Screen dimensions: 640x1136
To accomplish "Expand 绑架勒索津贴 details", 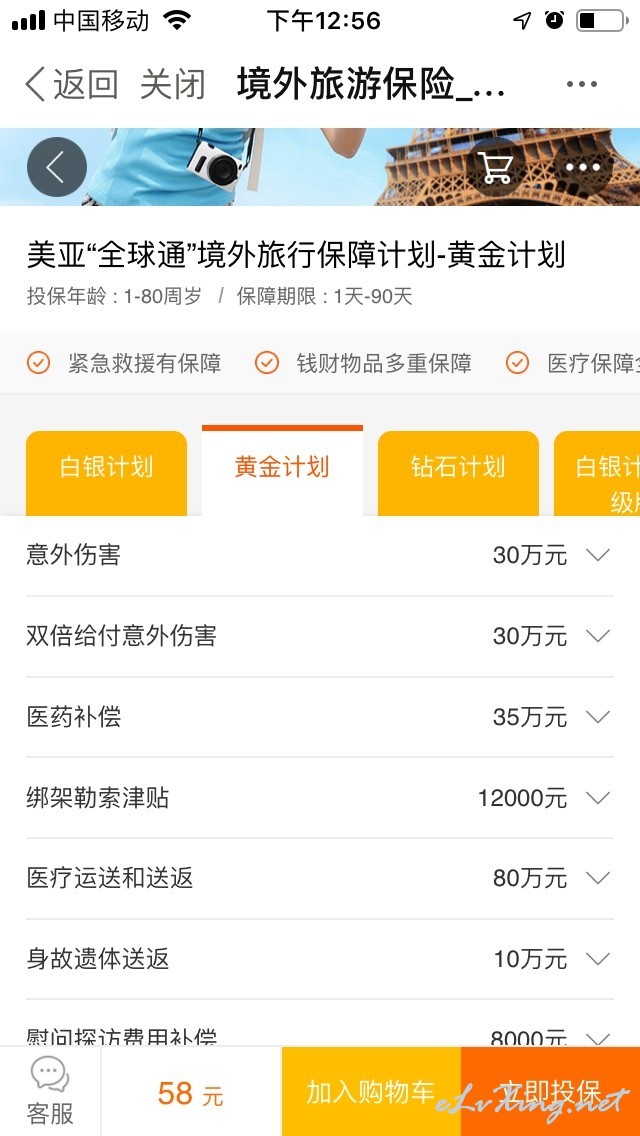I will (x=320, y=798).
